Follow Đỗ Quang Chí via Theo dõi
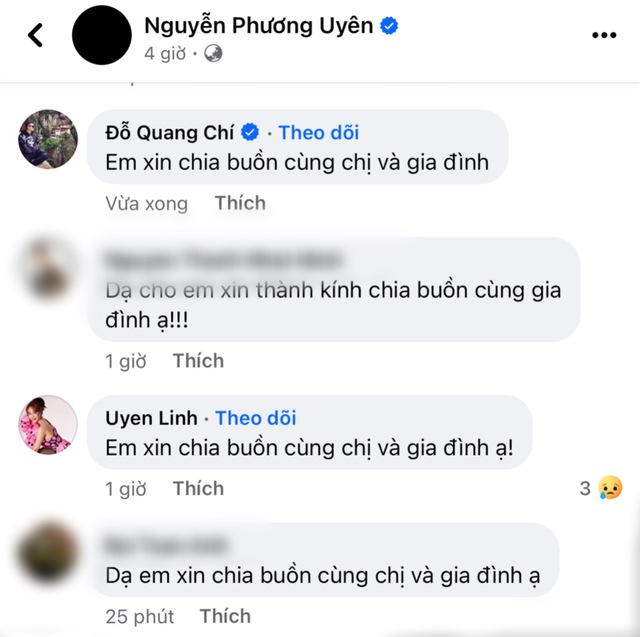640x637 pixels. point(318,132)
